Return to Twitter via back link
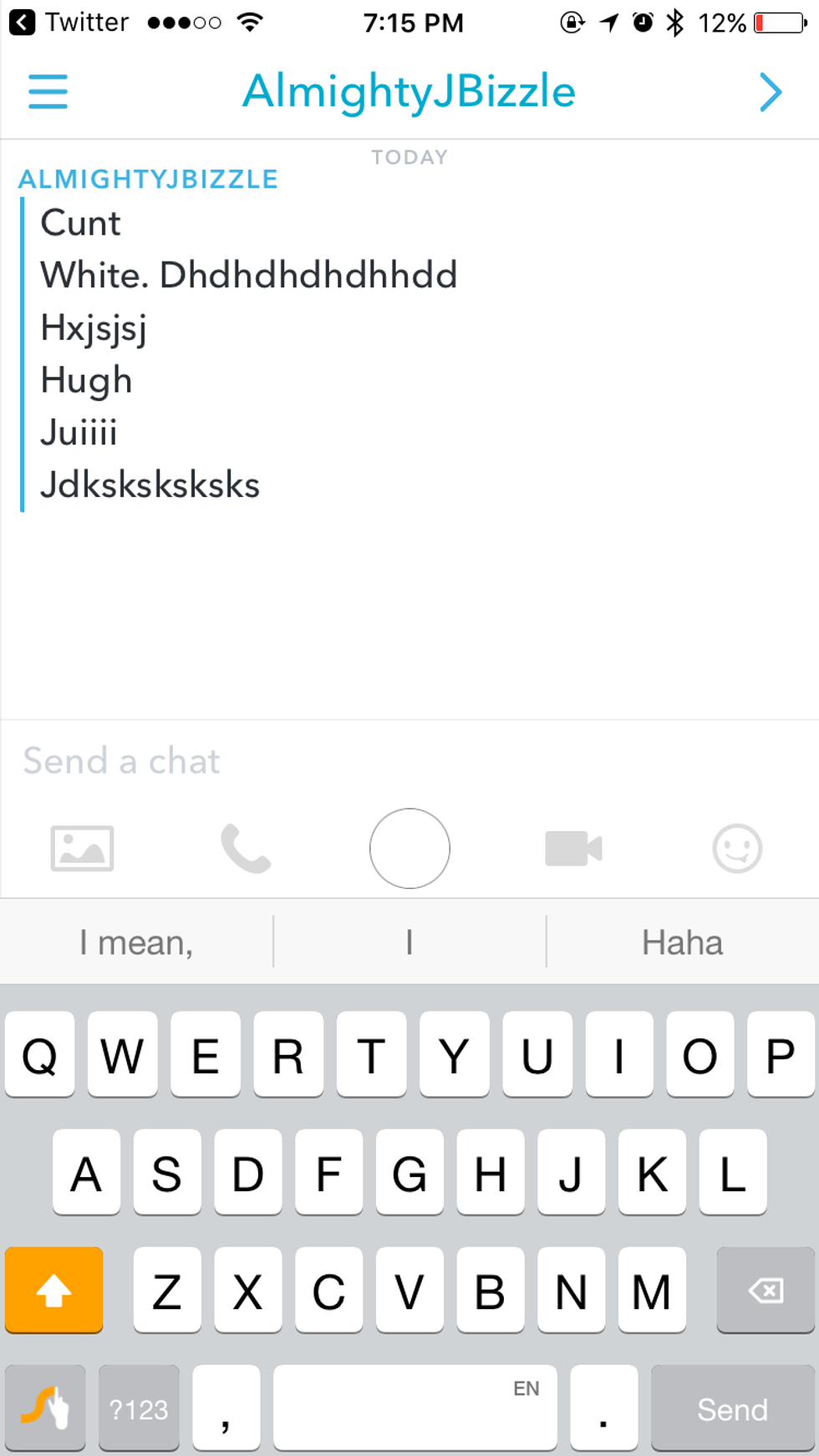This screenshot has height=1456, width=819. pos(69,23)
